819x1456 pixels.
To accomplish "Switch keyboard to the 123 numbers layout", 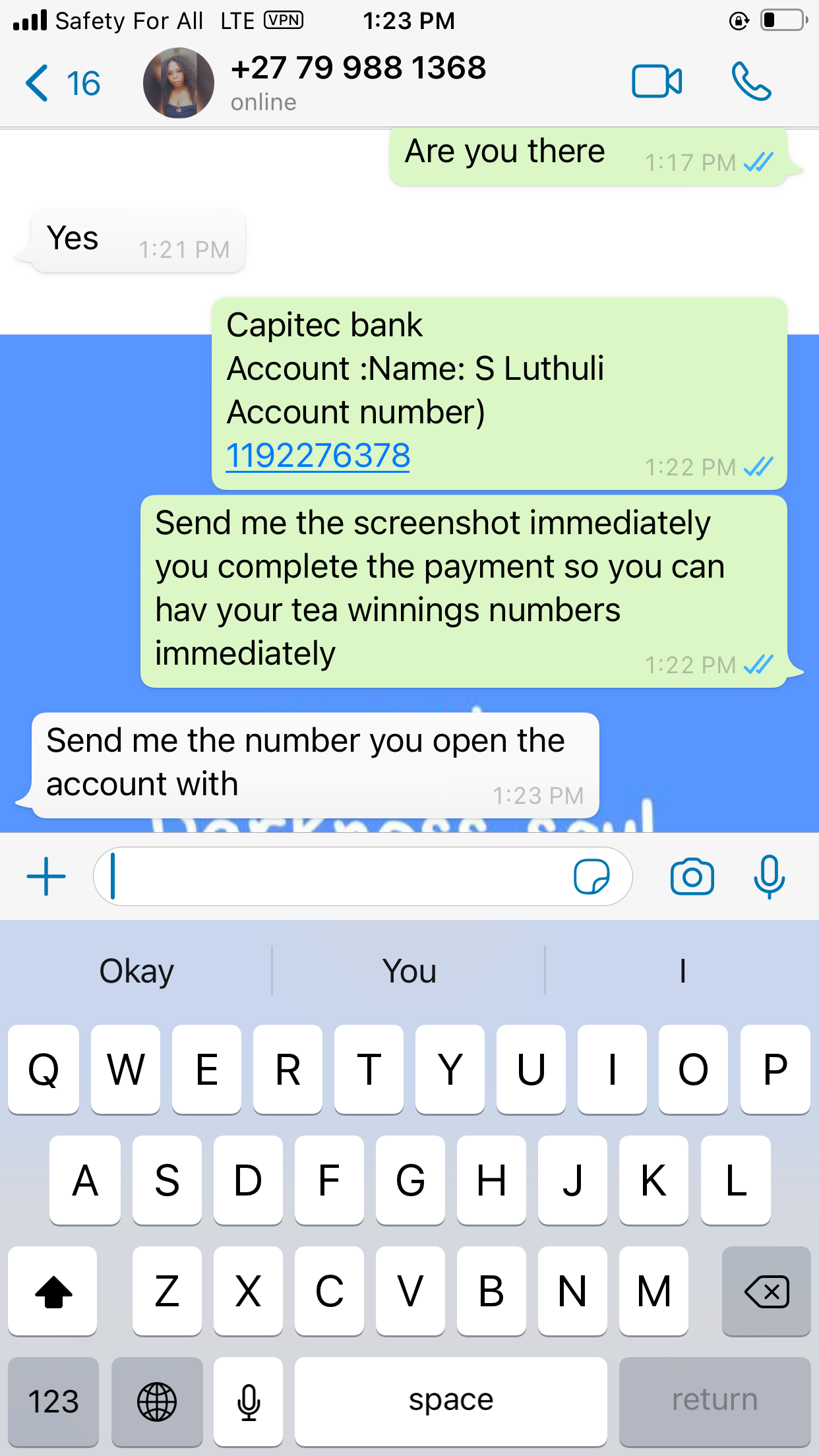I will pyautogui.click(x=53, y=1401).
